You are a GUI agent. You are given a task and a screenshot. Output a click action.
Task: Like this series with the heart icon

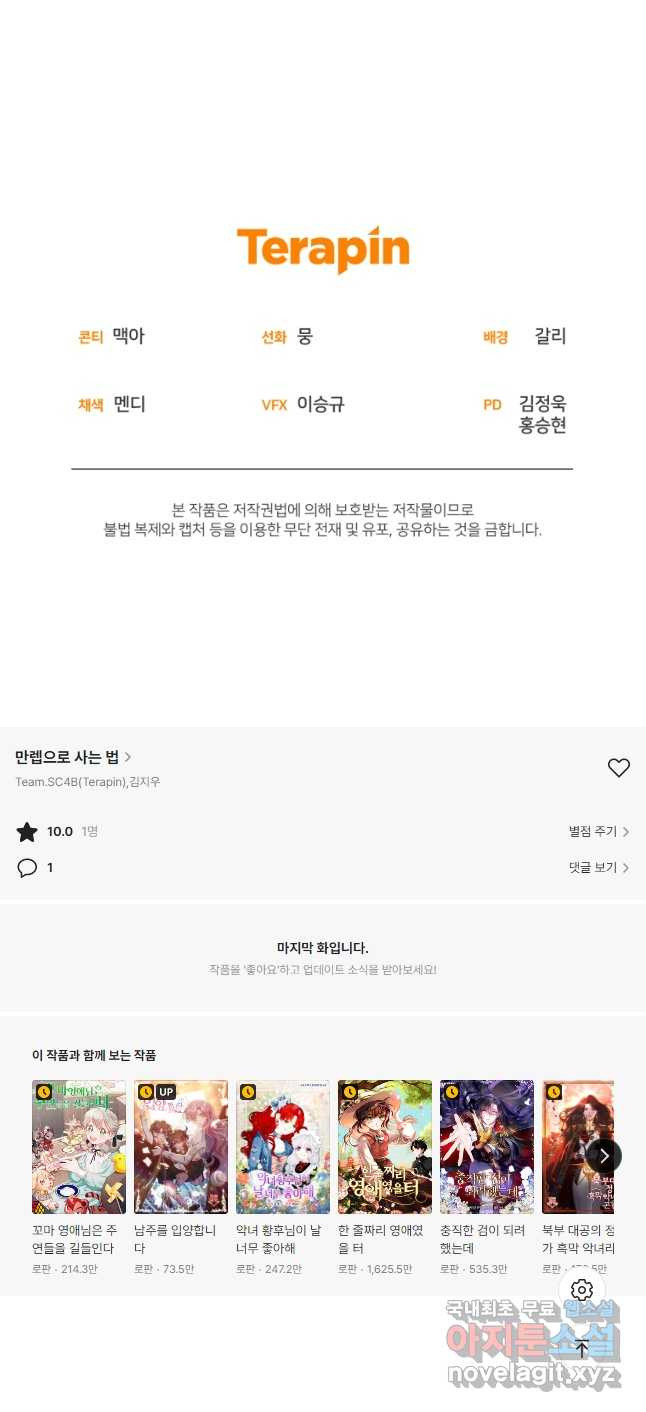click(x=619, y=768)
